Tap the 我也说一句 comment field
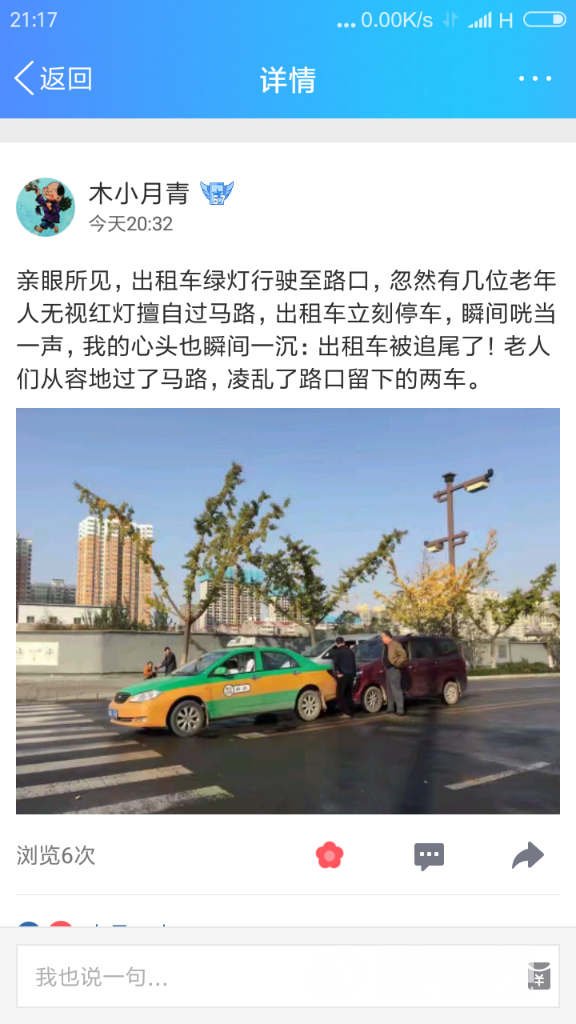576x1024 pixels. click(288, 976)
